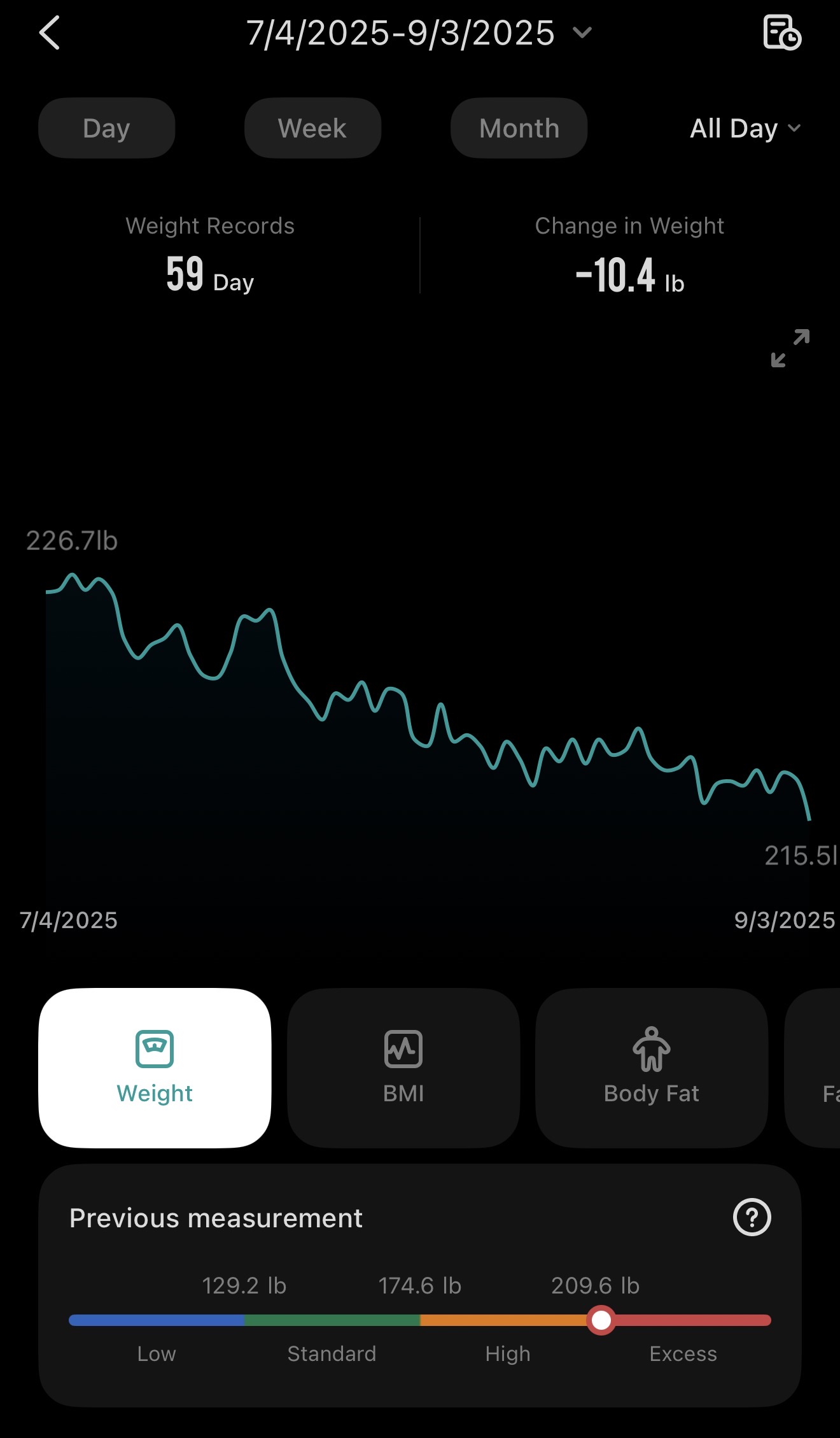Select the Body Fat metric card
The image size is (840, 1438).
[x=652, y=1068]
